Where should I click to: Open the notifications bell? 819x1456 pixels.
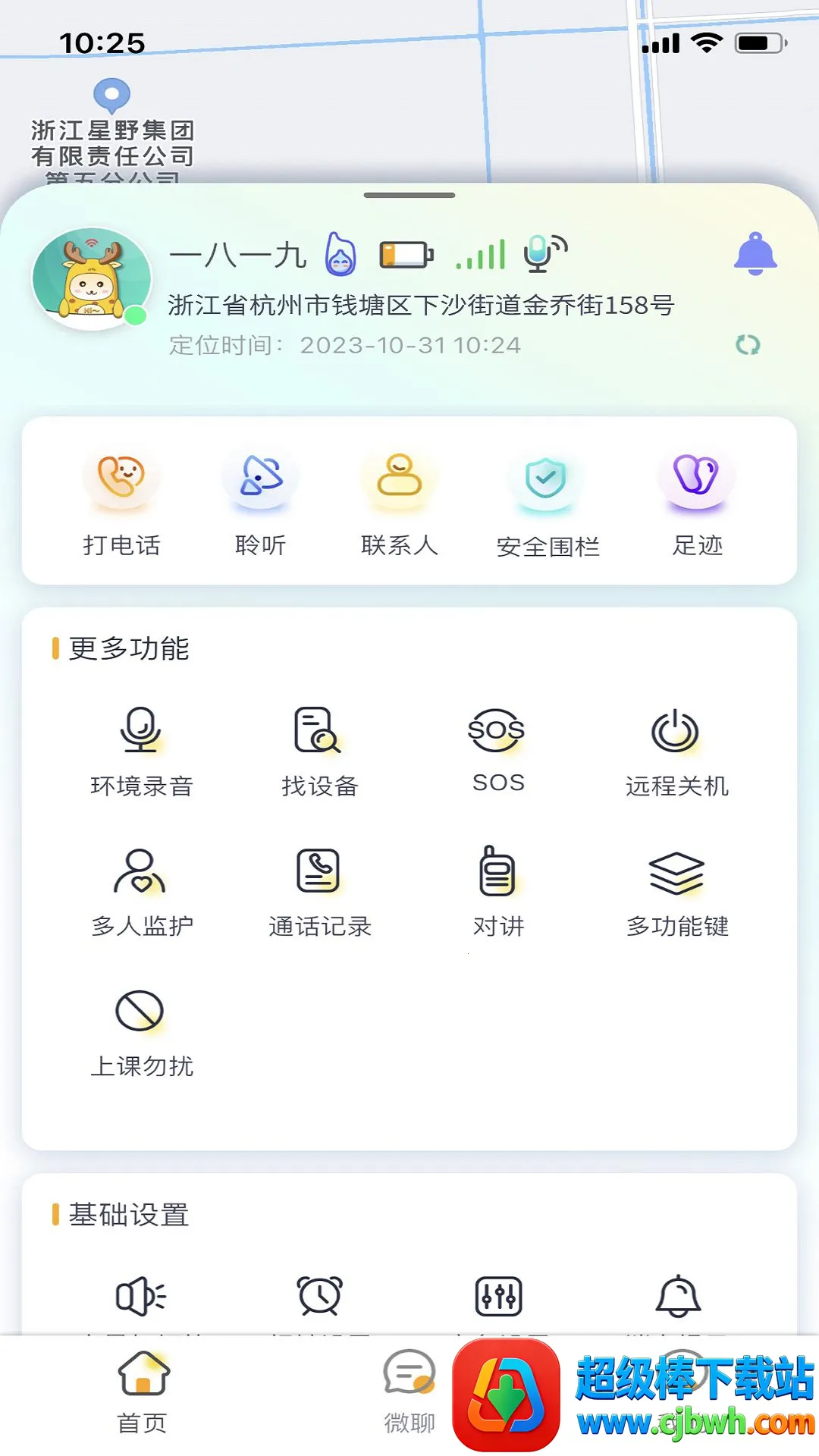(x=755, y=254)
